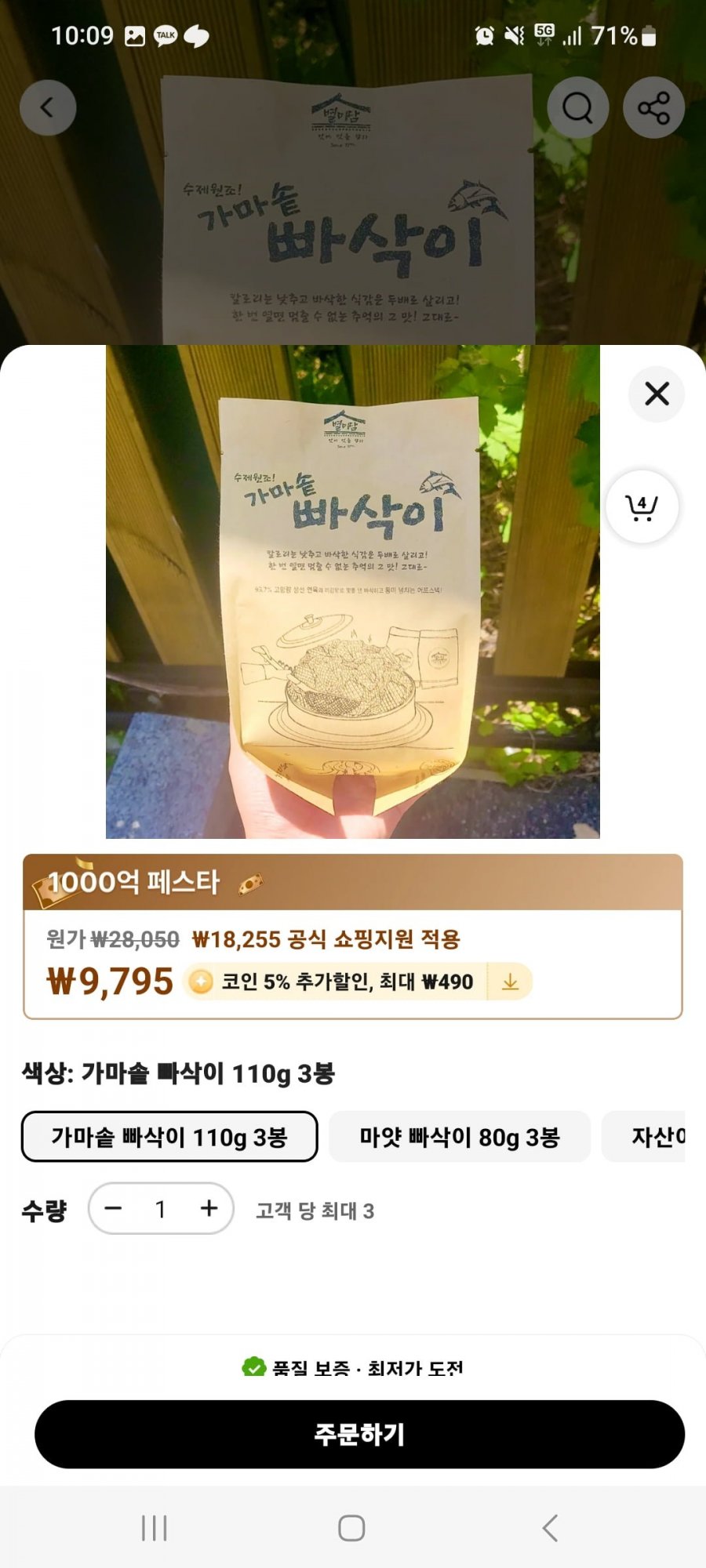Increase quantity with plus button
Screen dimensions: 706x1568
(209, 1209)
